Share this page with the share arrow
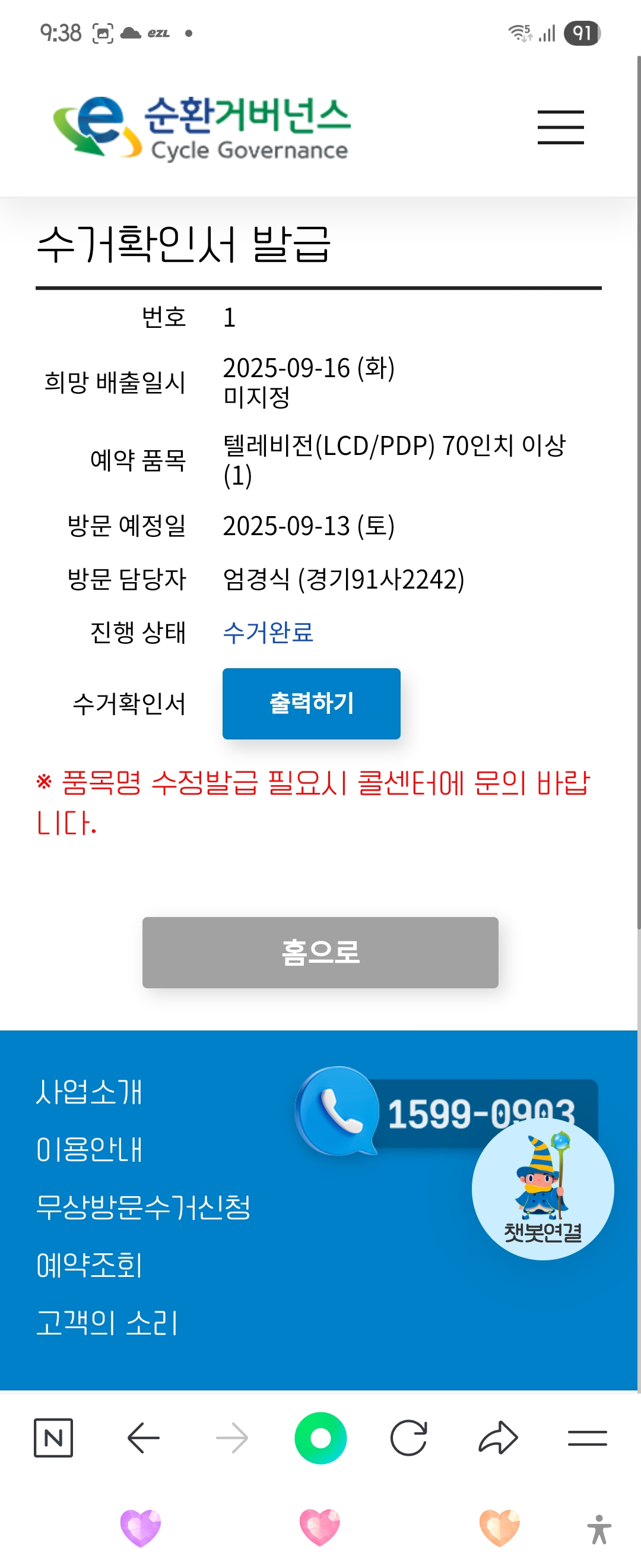Screen dimensions: 641x1568 tap(498, 1438)
